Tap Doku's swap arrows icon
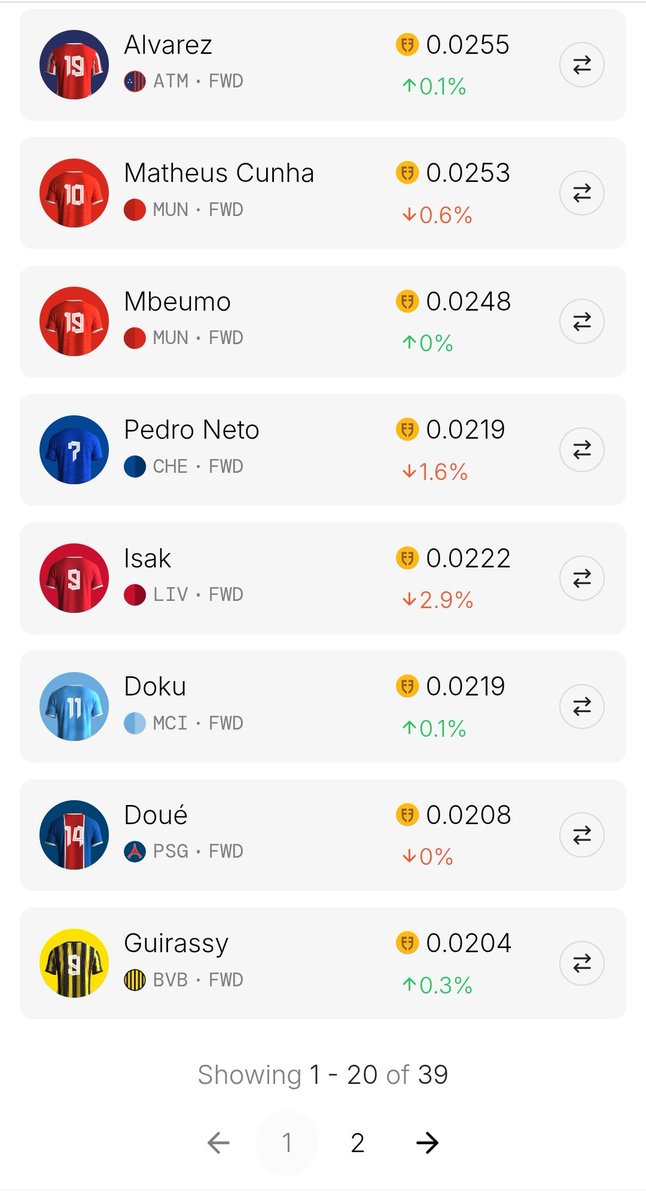This screenshot has height=1200, width=646. coord(581,707)
